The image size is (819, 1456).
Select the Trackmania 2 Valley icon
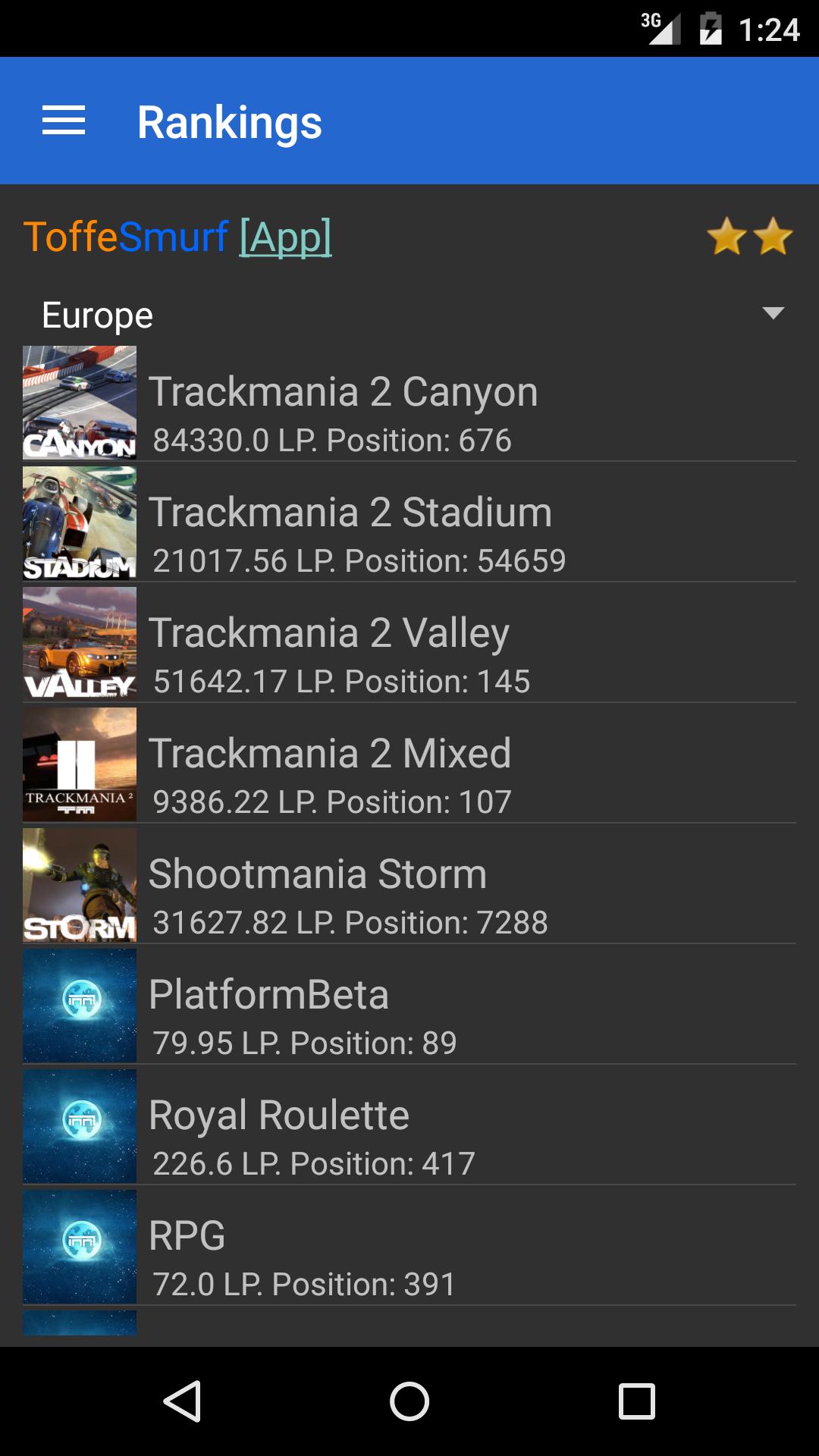coord(79,643)
